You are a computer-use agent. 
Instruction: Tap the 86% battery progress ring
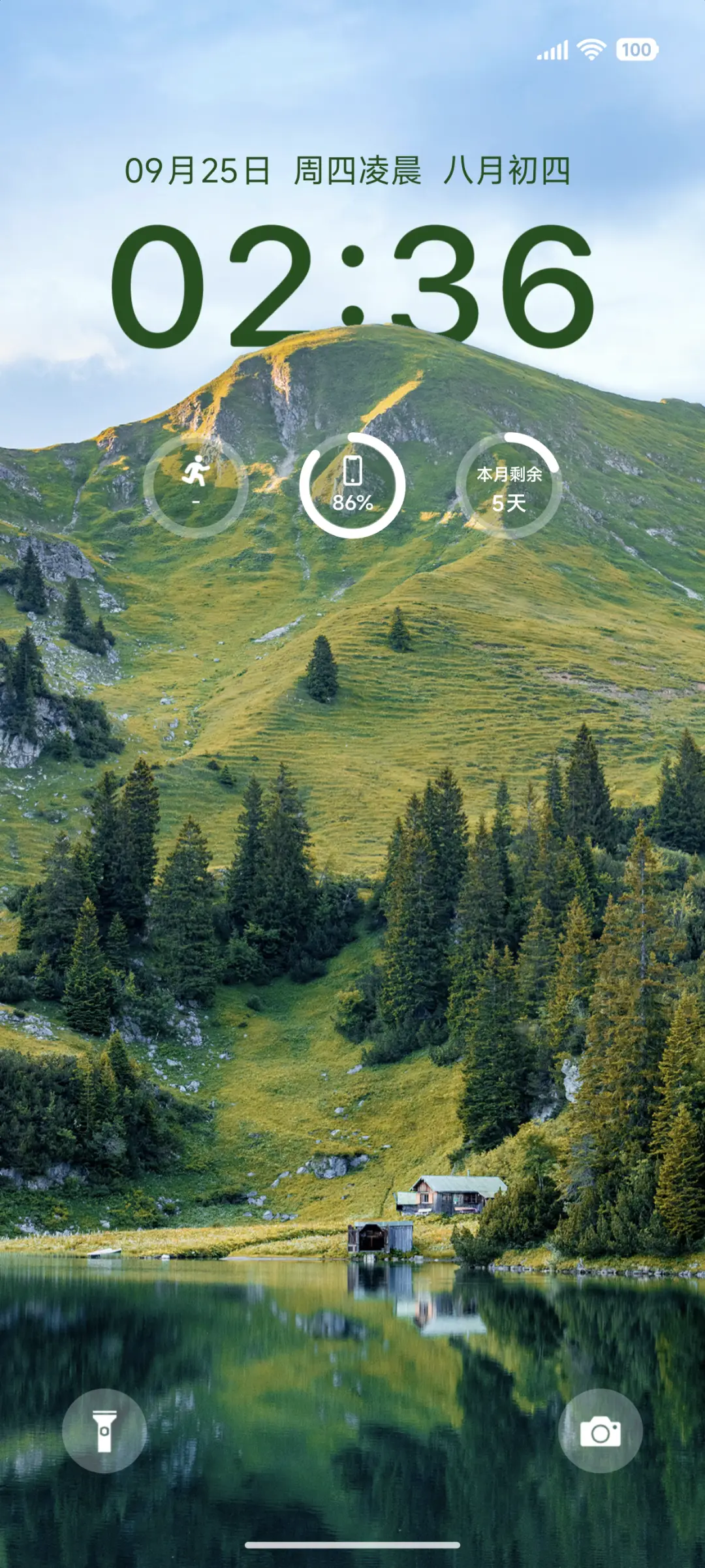point(352,503)
